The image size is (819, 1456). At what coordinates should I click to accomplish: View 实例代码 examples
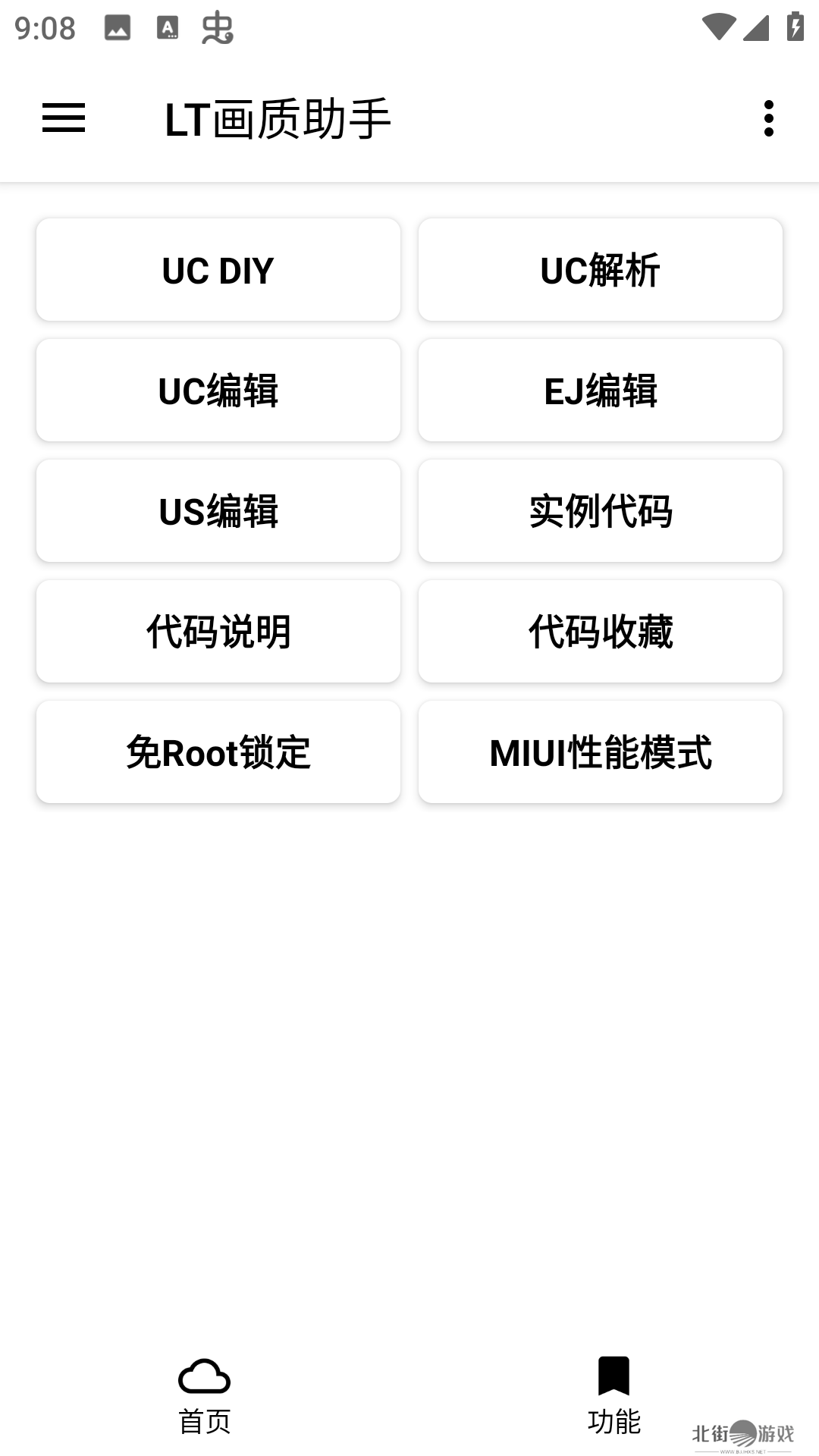point(600,511)
